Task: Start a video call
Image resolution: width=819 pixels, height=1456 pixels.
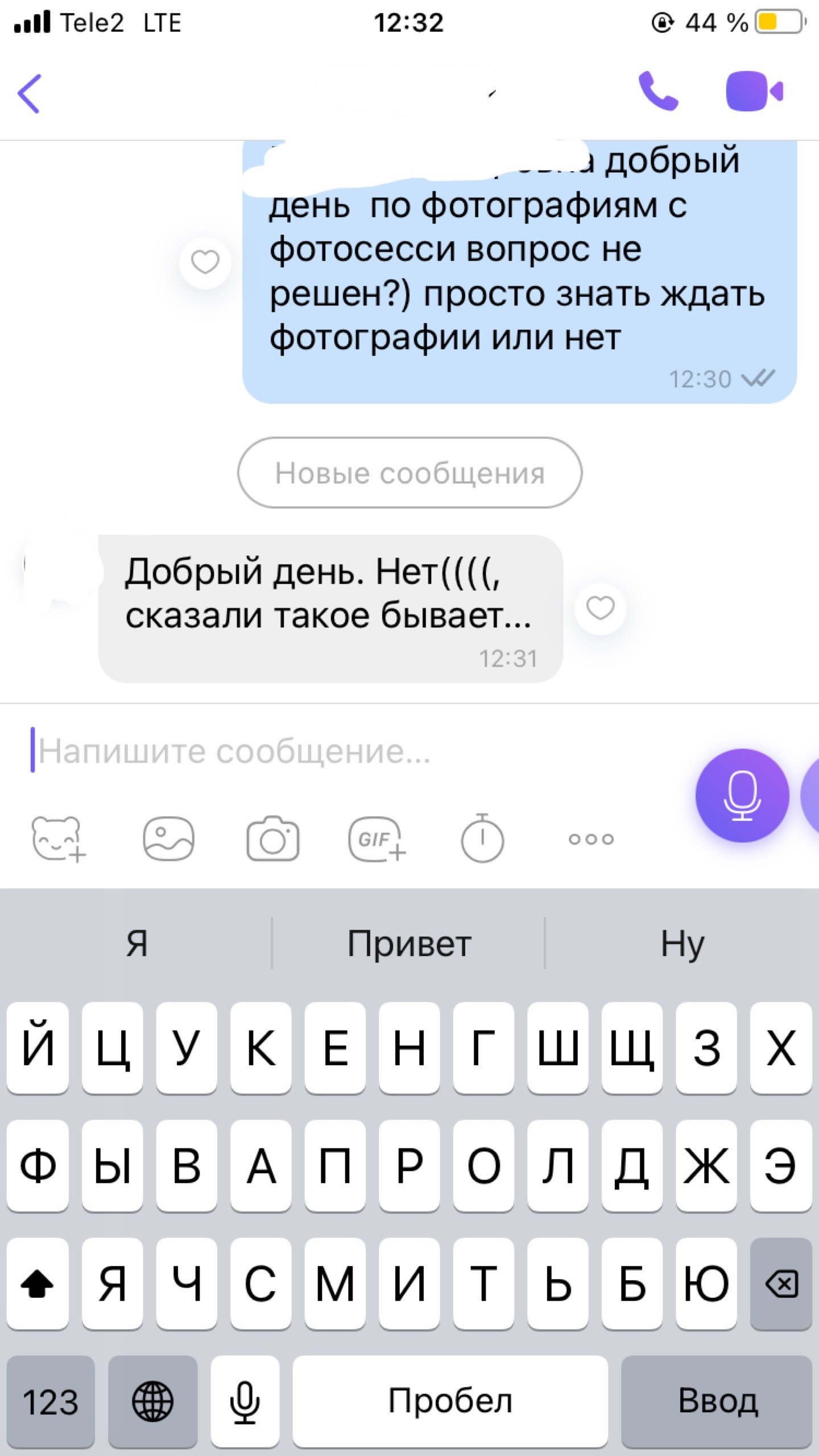Action: (x=755, y=91)
